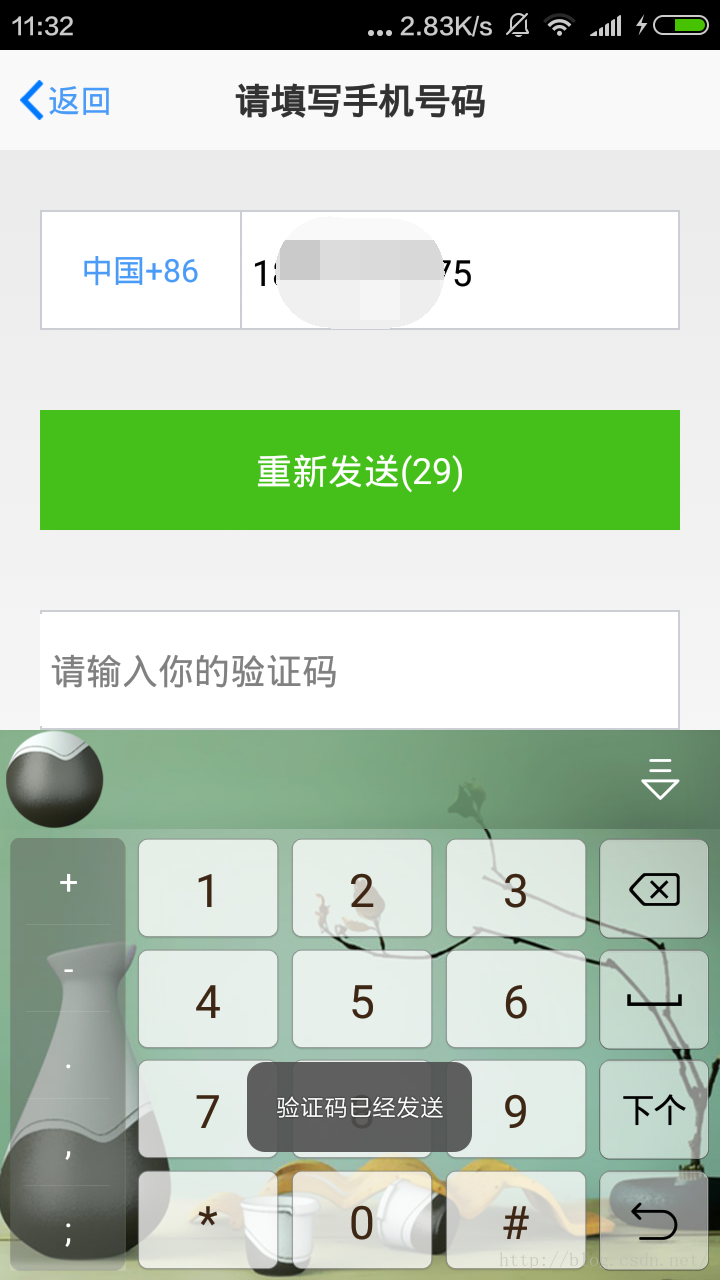Tap the keyboard return arrow key
Image resolution: width=720 pixels, height=1280 pixels.
pyautogui.click(x=654, y=1220)
